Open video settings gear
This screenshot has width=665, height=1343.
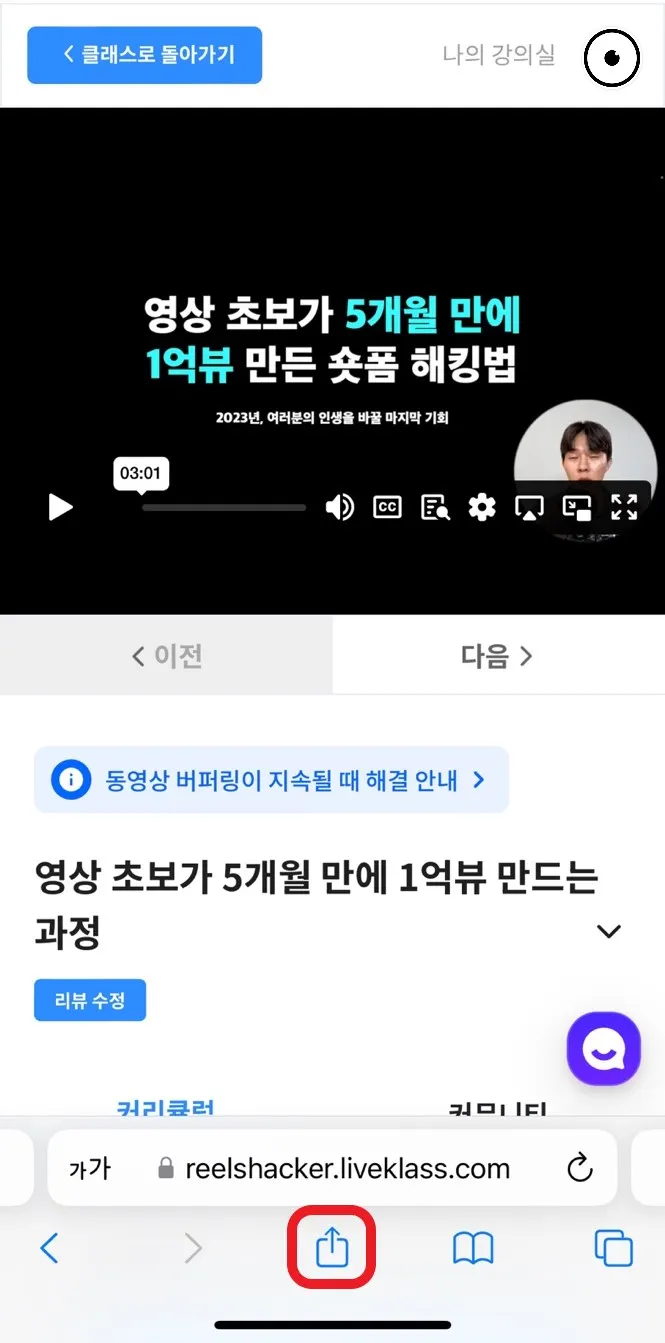(x=482, y=507)
